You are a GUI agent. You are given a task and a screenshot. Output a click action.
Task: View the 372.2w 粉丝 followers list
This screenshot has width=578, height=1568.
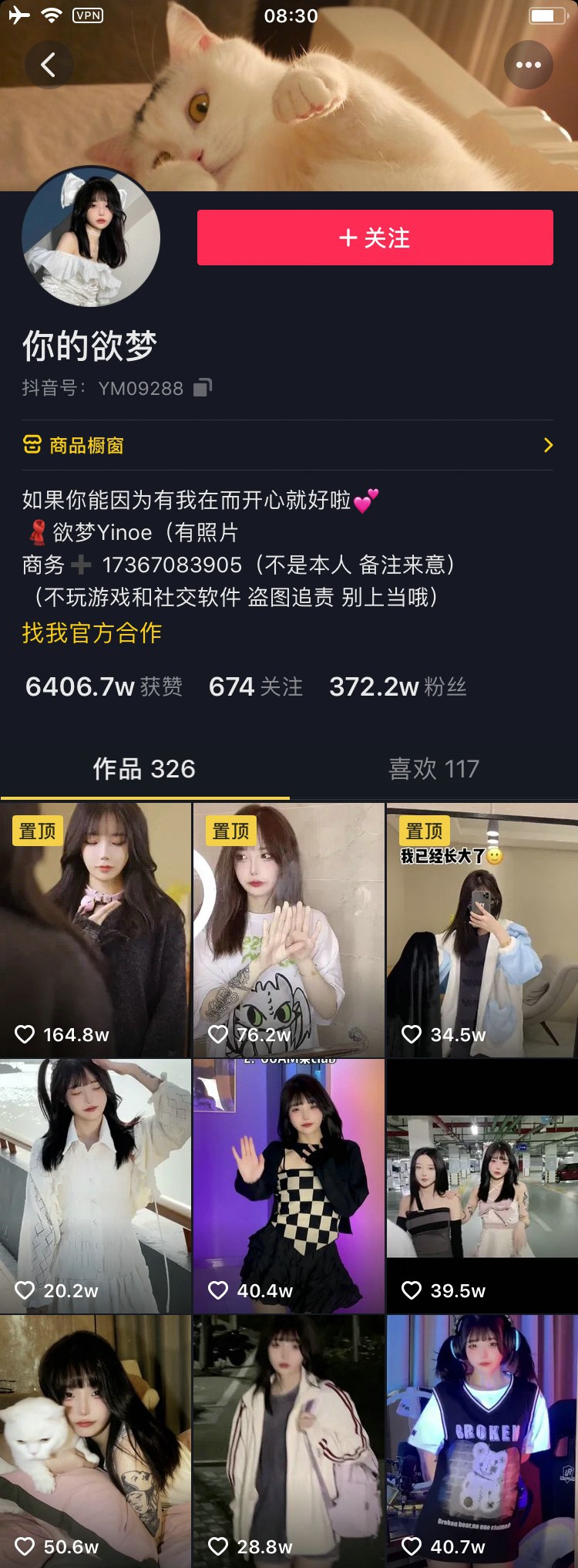coord(398,686)
